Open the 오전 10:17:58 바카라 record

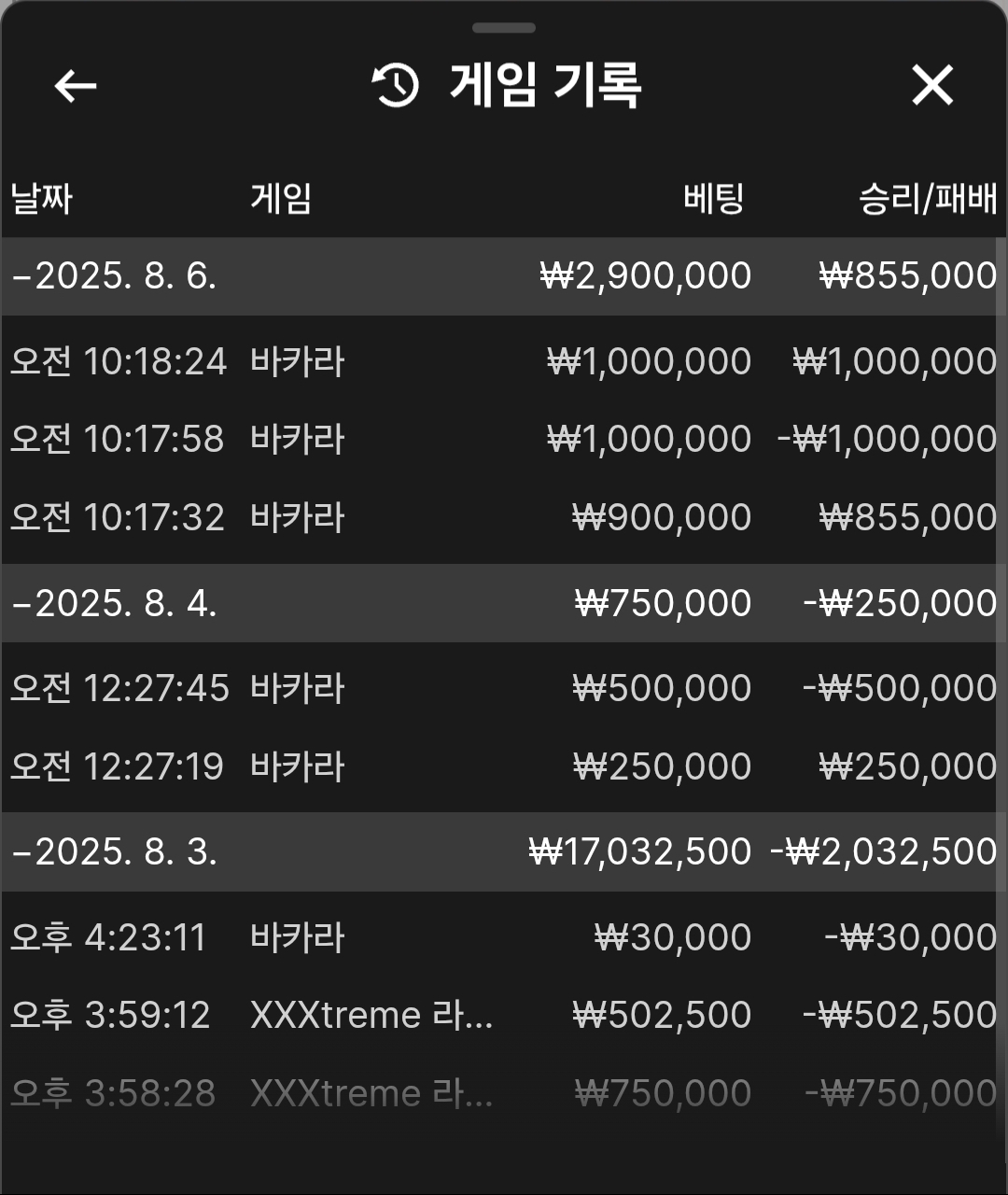[502, 439]
